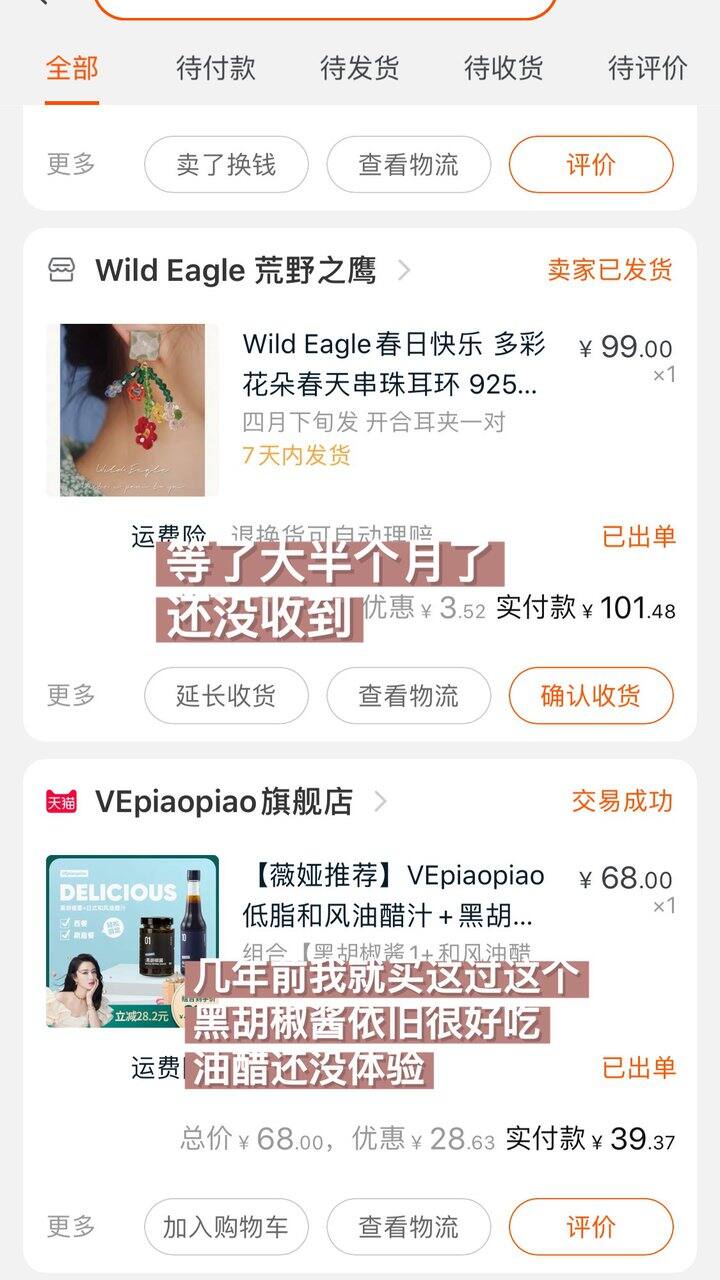Tap 评价 for the VEpiaopiao order
The image size is (720, 1280).
click(x=591, y=1226)
